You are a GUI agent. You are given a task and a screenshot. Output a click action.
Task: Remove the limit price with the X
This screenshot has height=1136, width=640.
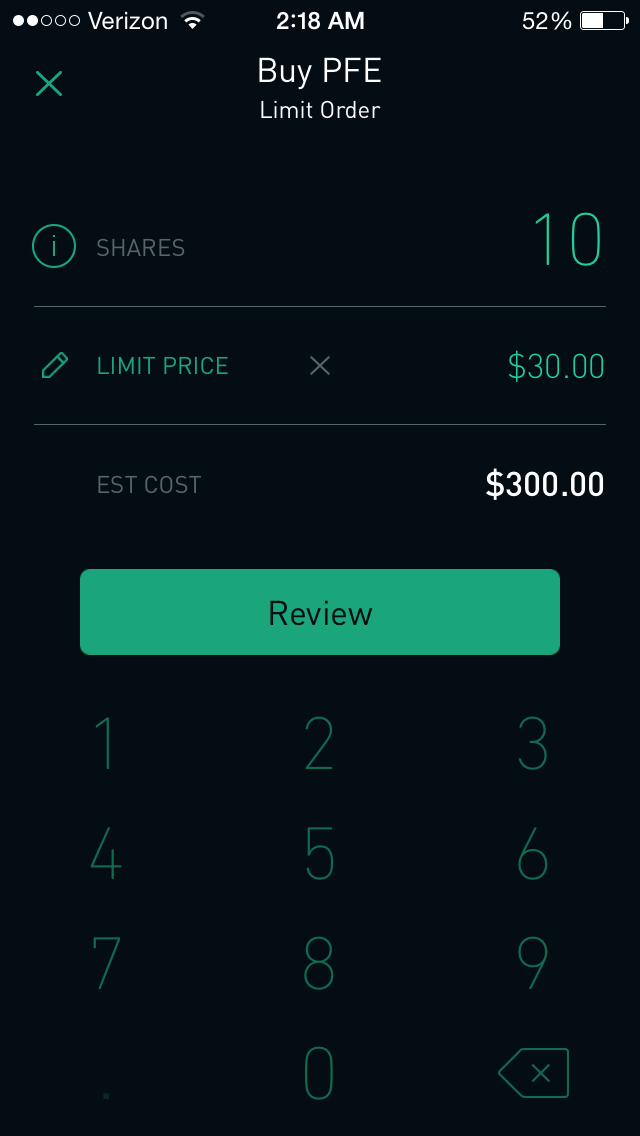coord(320,366)
